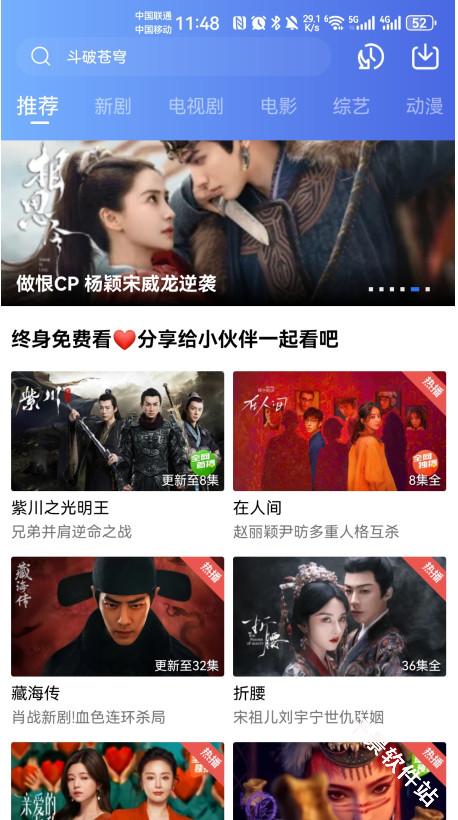Open the watch history icon
The image size is (458, 820).
[371, 56]
